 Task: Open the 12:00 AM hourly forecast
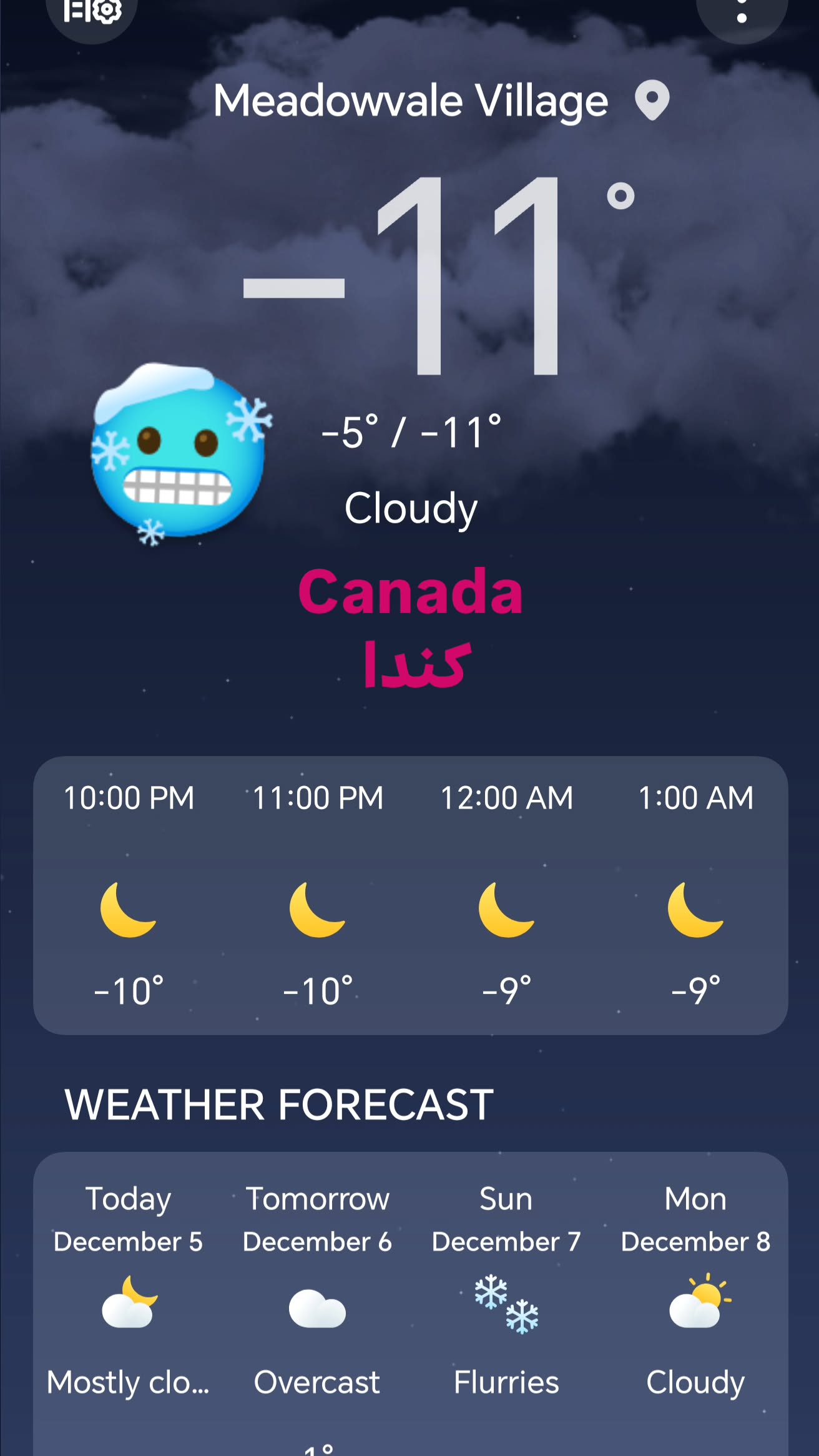[506, 895]
